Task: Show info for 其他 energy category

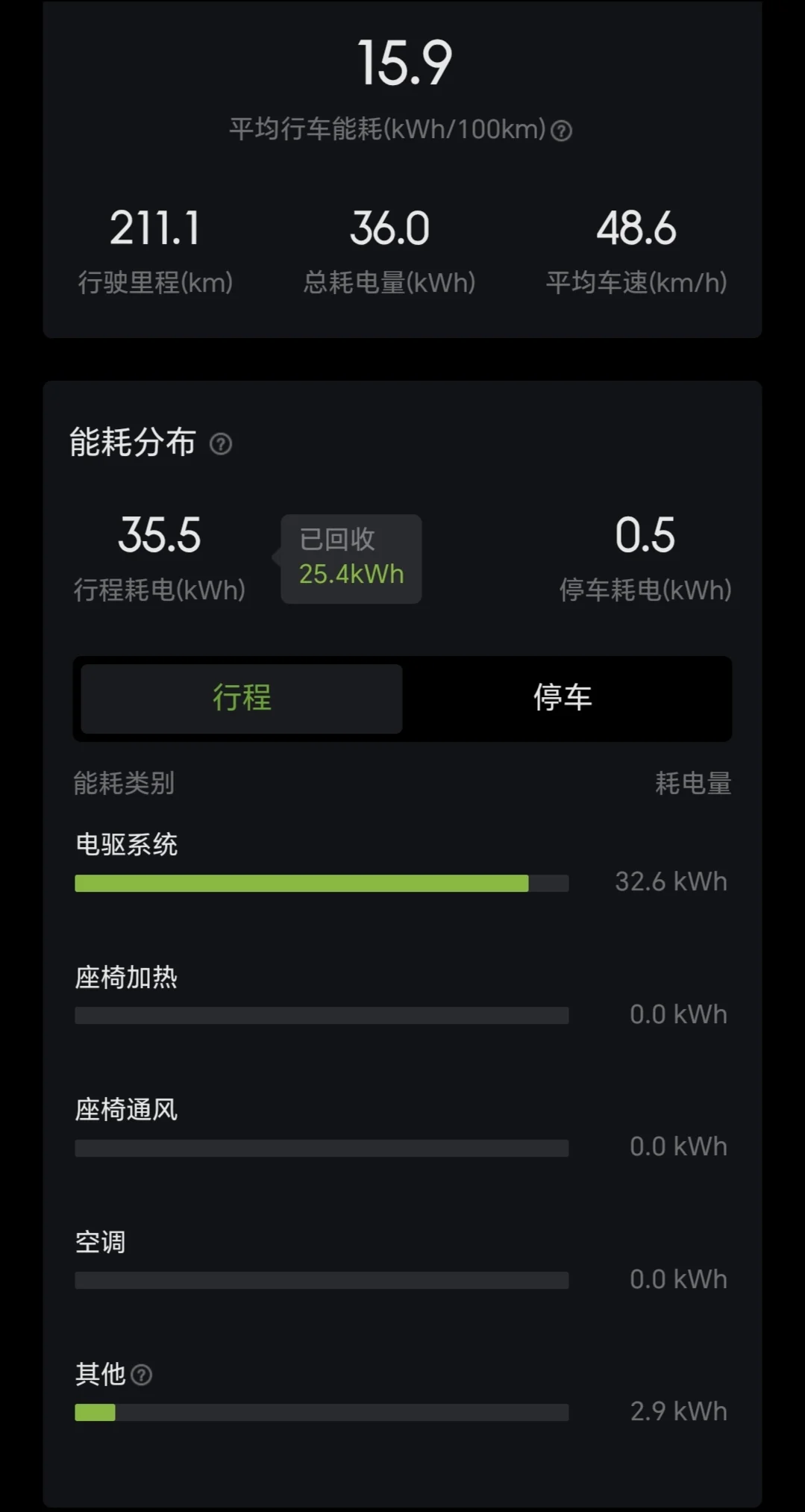Action: coord(142,1375)
